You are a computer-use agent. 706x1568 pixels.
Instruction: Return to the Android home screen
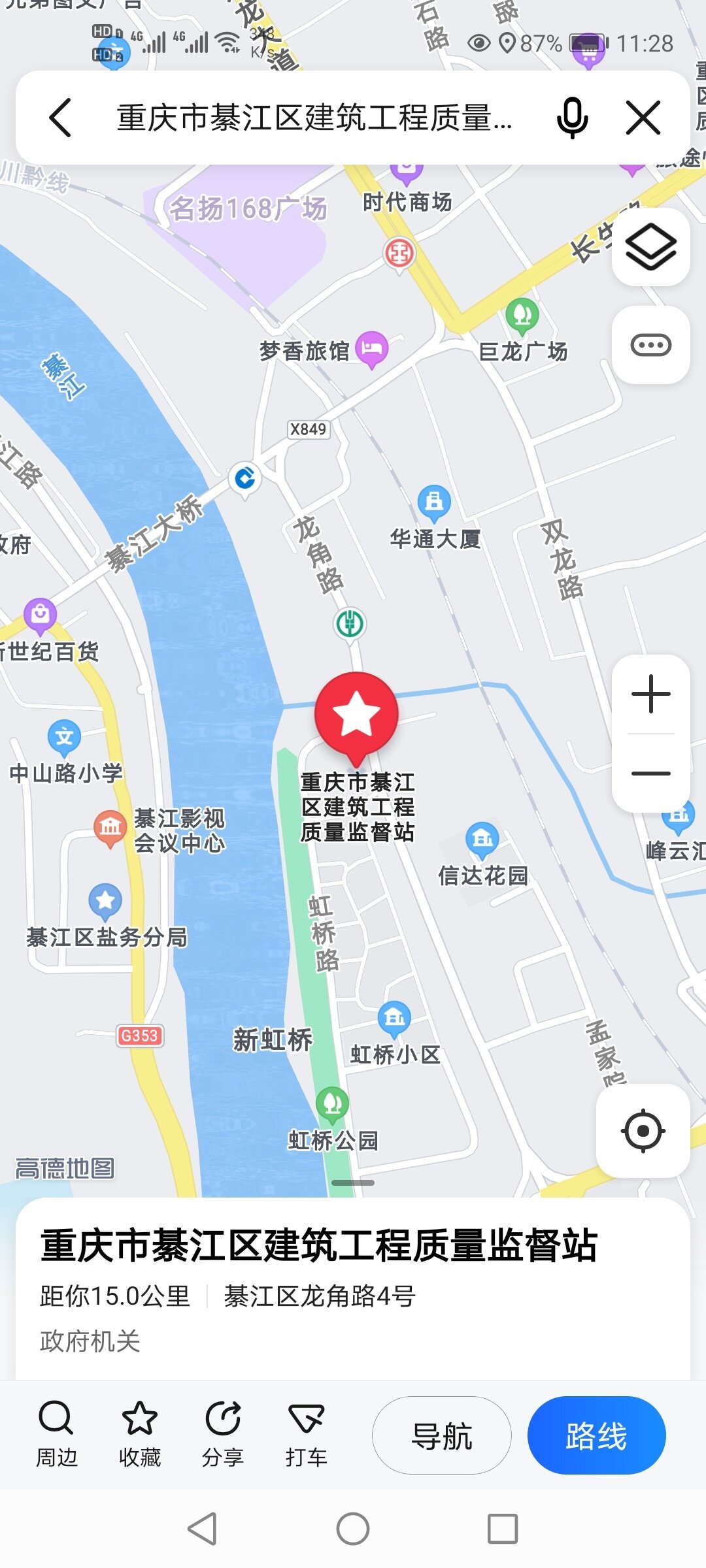pos(353,1529)
